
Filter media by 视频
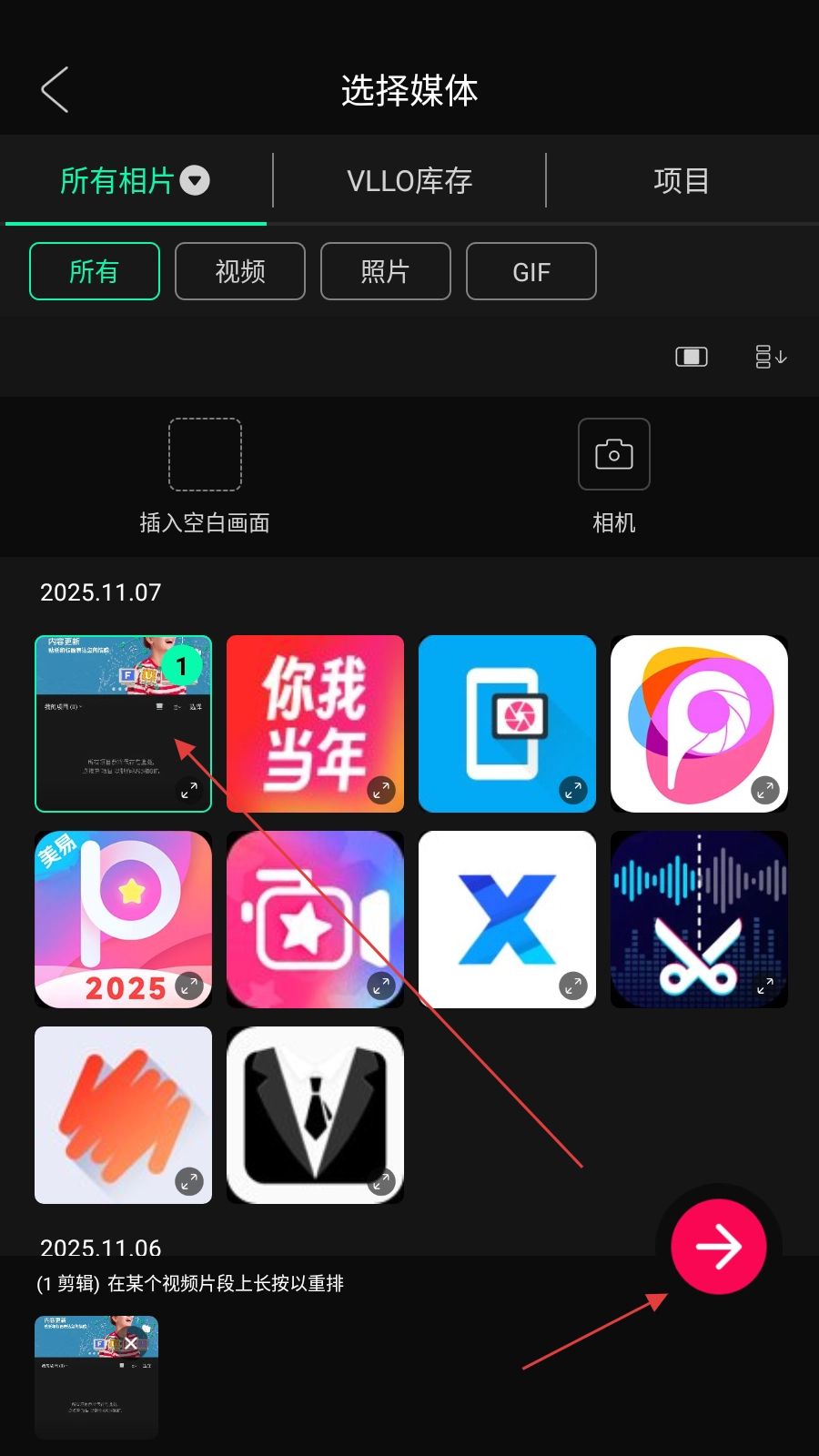(240, 271)
